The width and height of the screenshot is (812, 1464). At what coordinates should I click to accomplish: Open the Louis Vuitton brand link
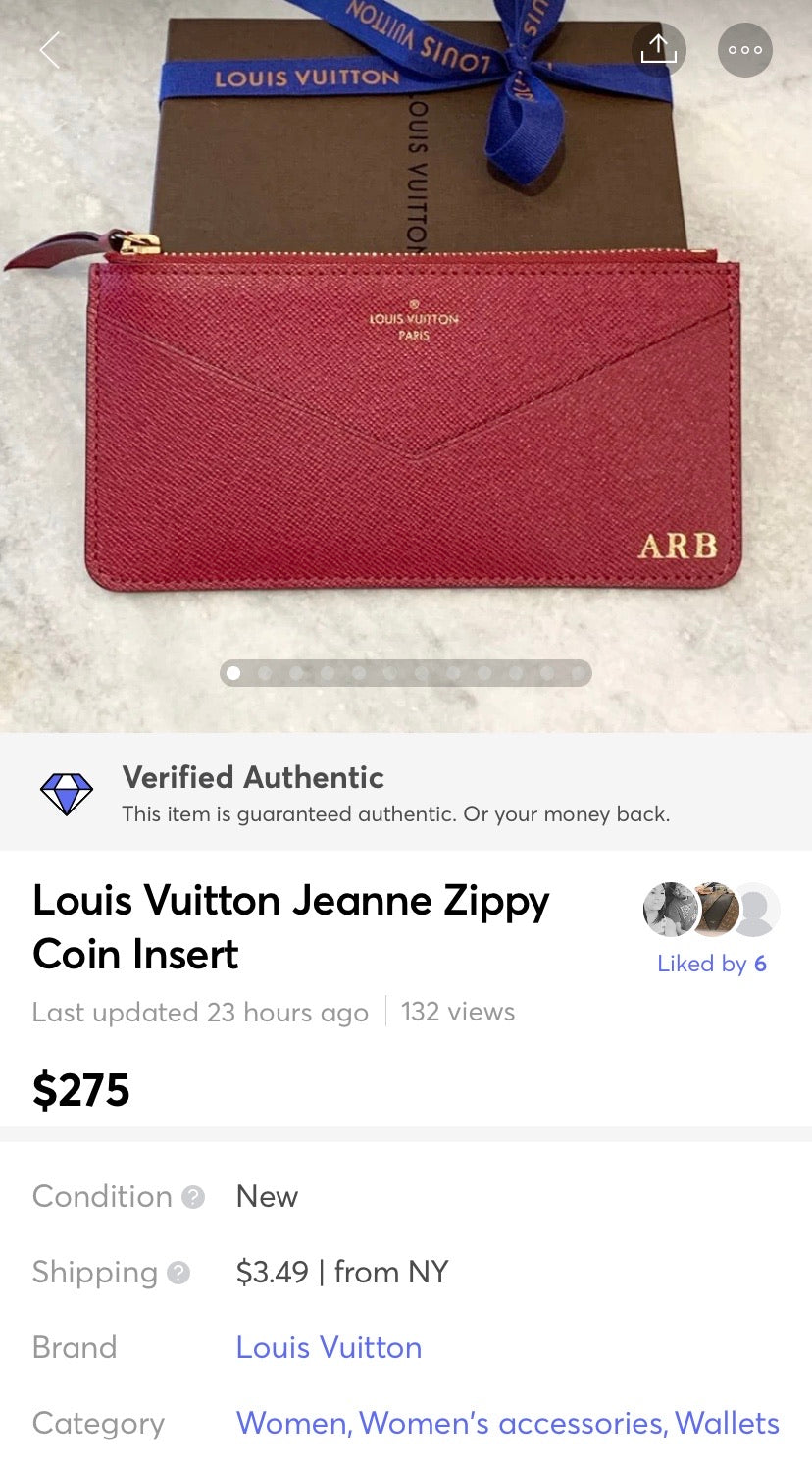(x=329, y=1347)
